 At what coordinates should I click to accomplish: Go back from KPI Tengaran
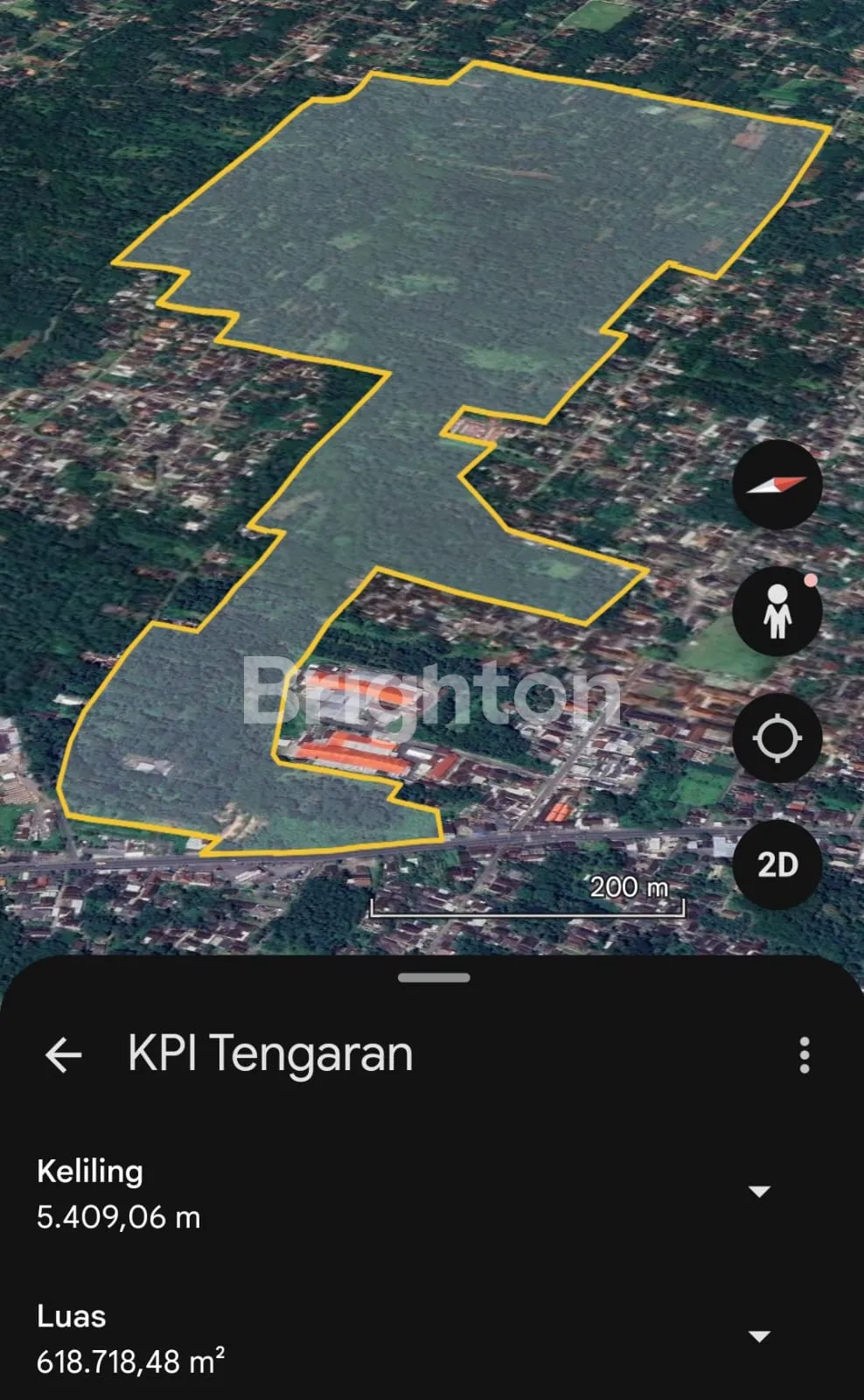tap(63, 1054)
